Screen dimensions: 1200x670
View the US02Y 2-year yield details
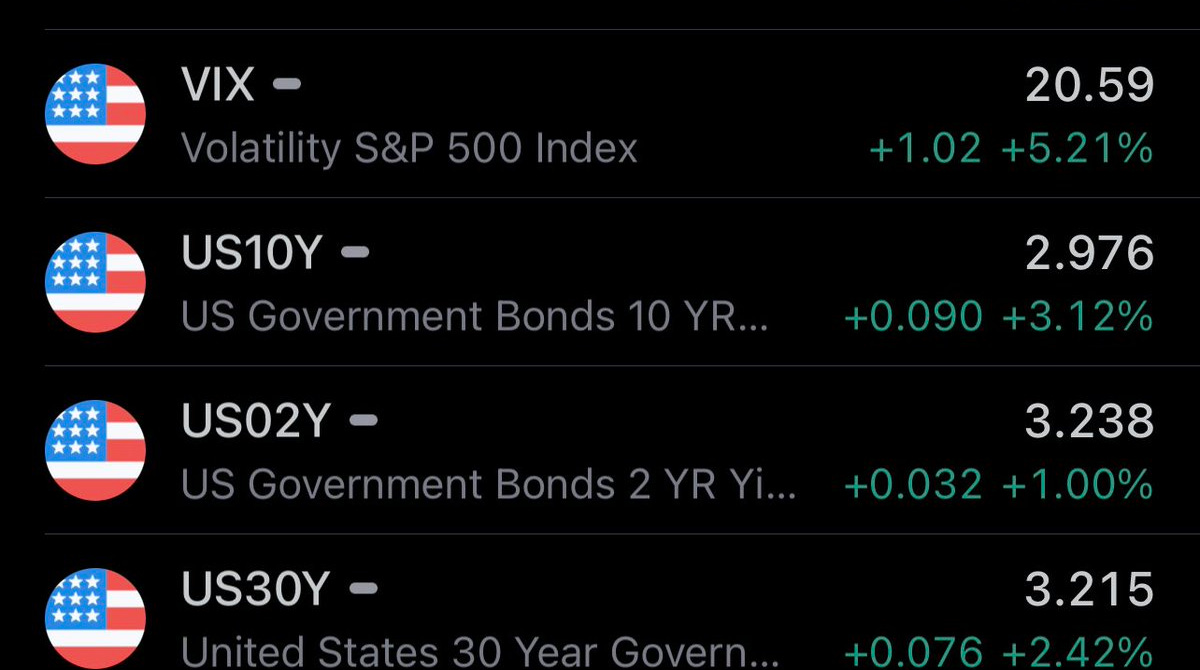(600, 451)
